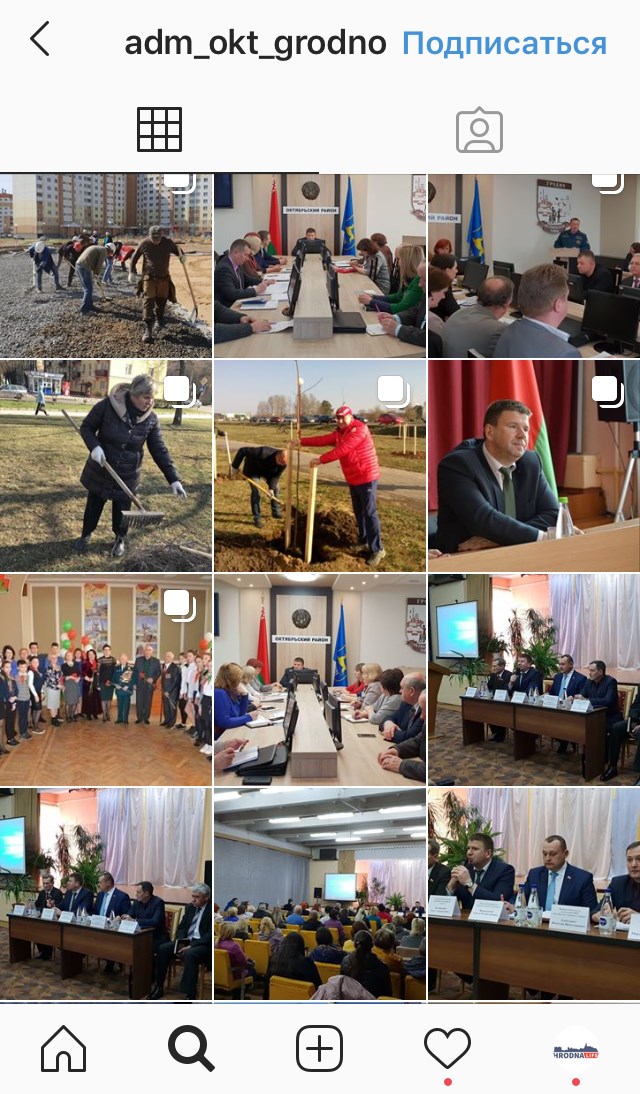640x1094 pixels.
Task: Tap Подписаться to follow adm_okt_grodno
Action: coord(504,43)
